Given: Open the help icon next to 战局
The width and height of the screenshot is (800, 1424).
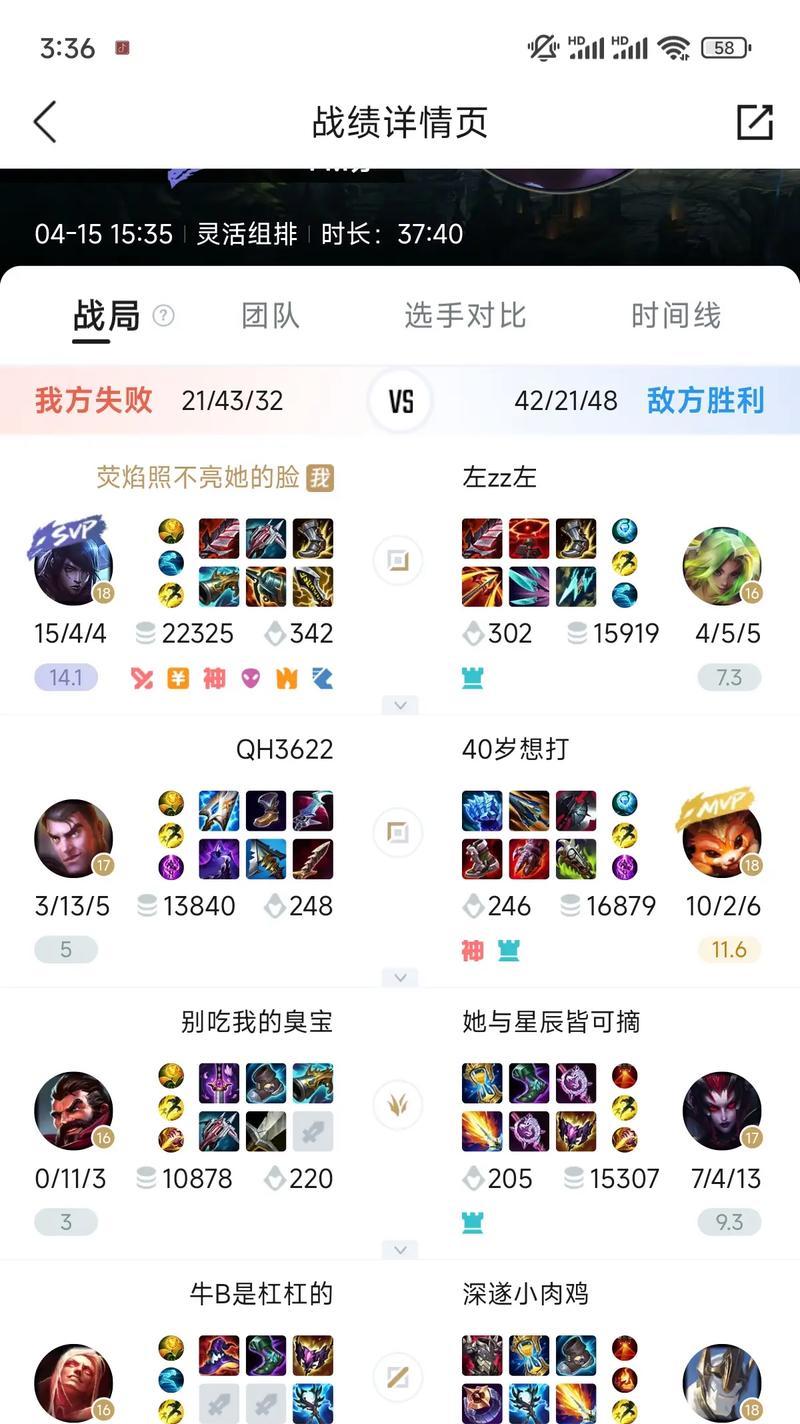Looking at the screenshot, I should 163,316.
